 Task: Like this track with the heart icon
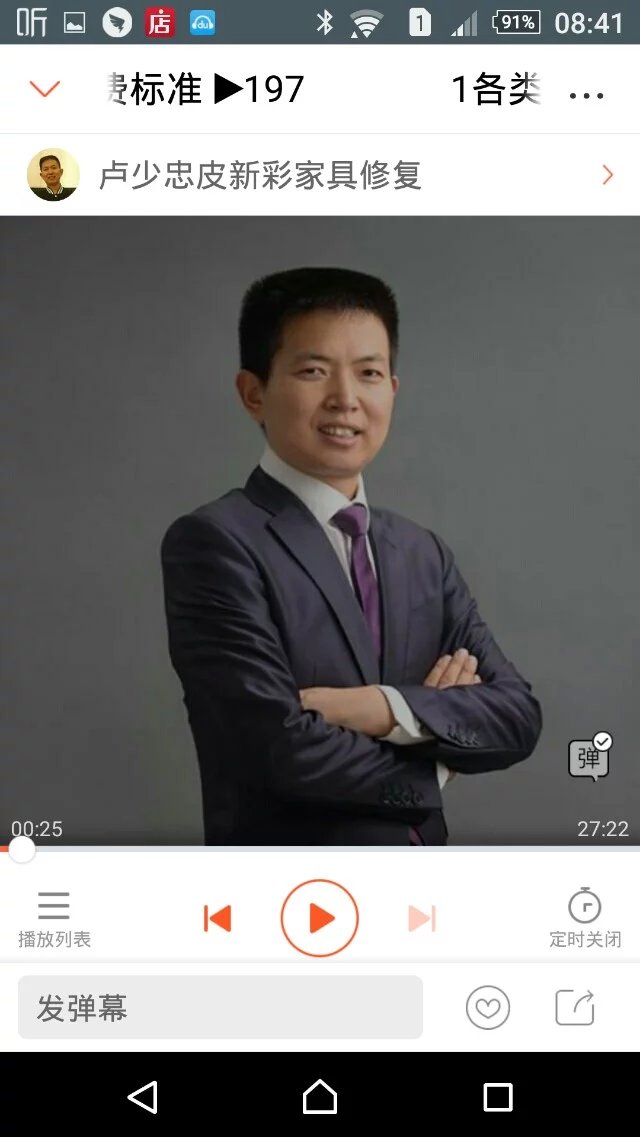tap(488, 1008)
